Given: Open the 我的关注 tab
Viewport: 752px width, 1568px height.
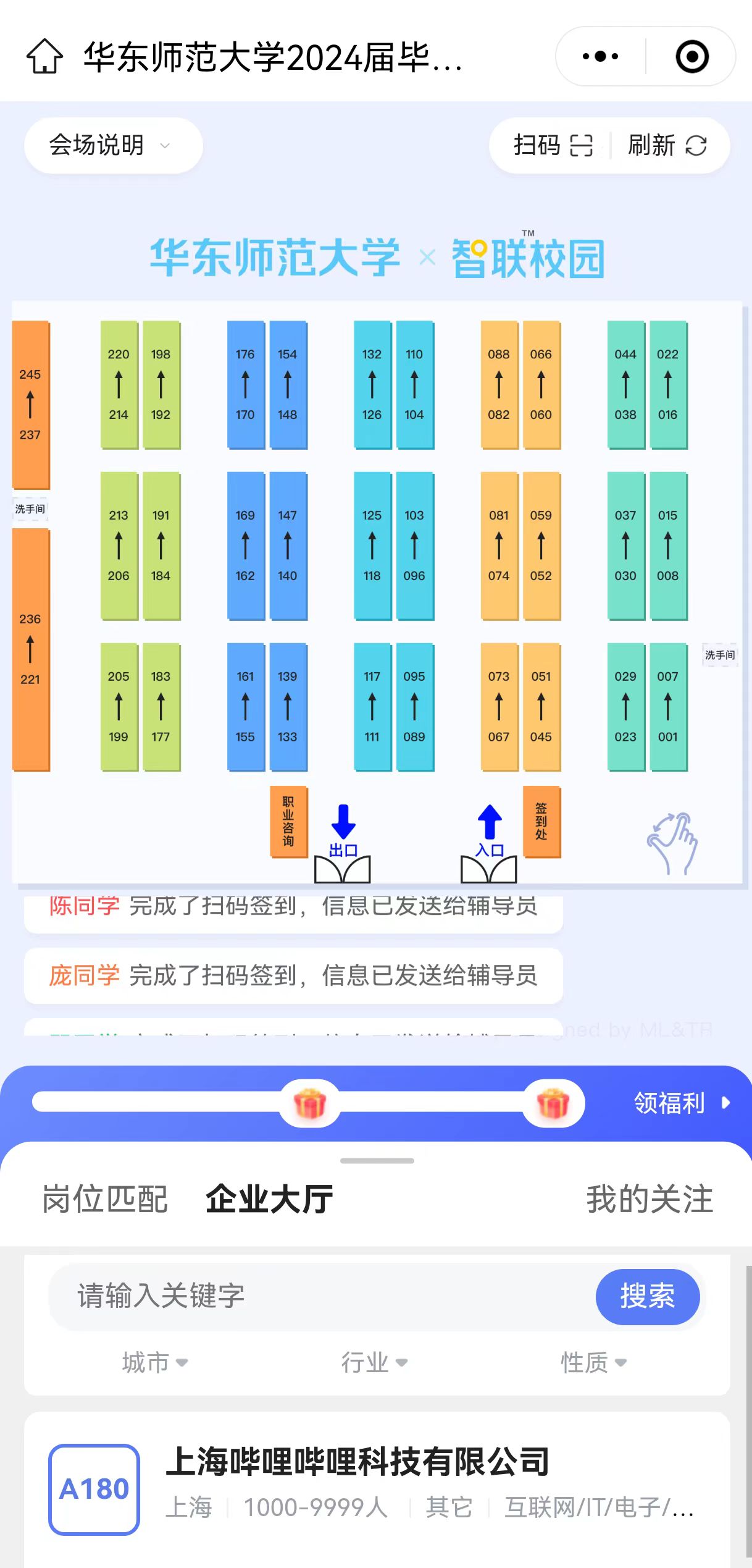Looking at the screenshot, I should [650, 1199].
